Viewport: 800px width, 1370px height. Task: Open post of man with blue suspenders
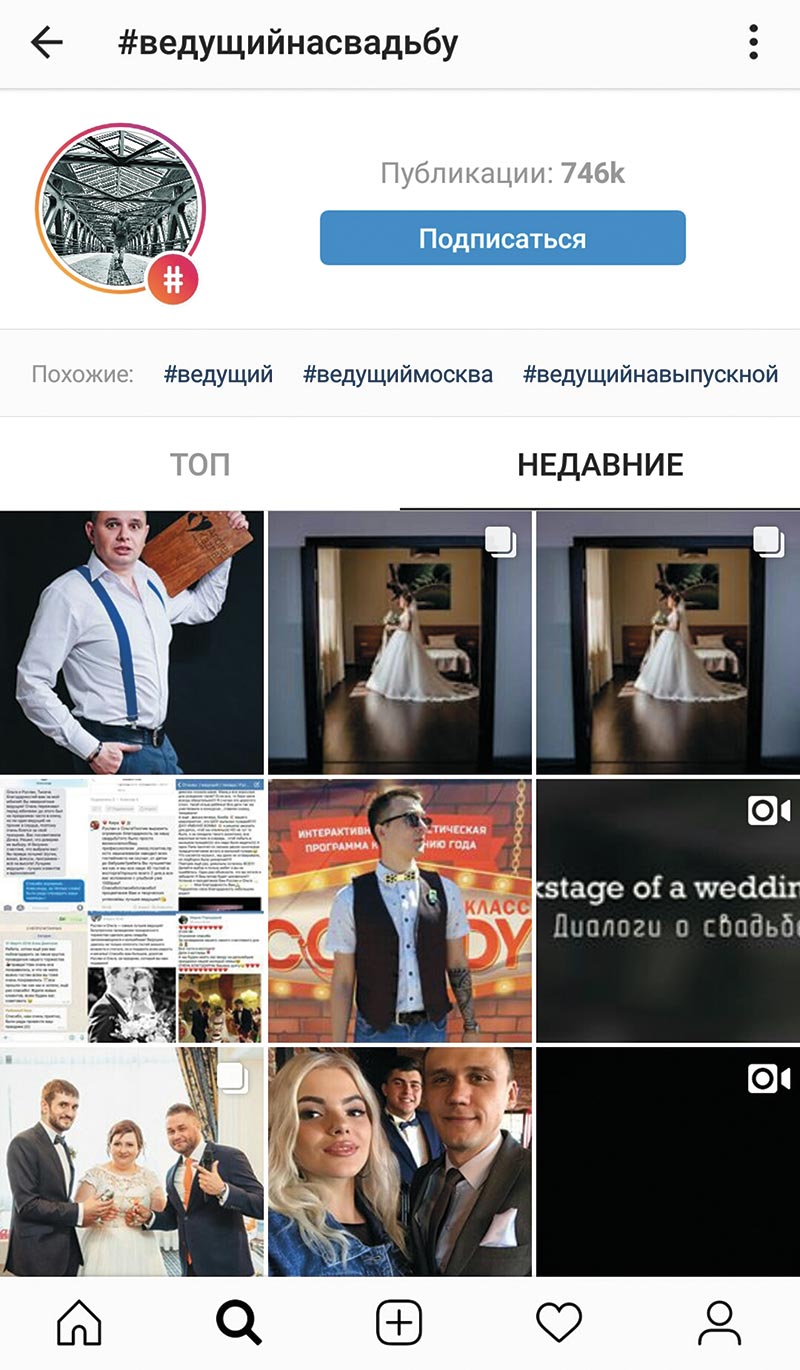[132, 642]
